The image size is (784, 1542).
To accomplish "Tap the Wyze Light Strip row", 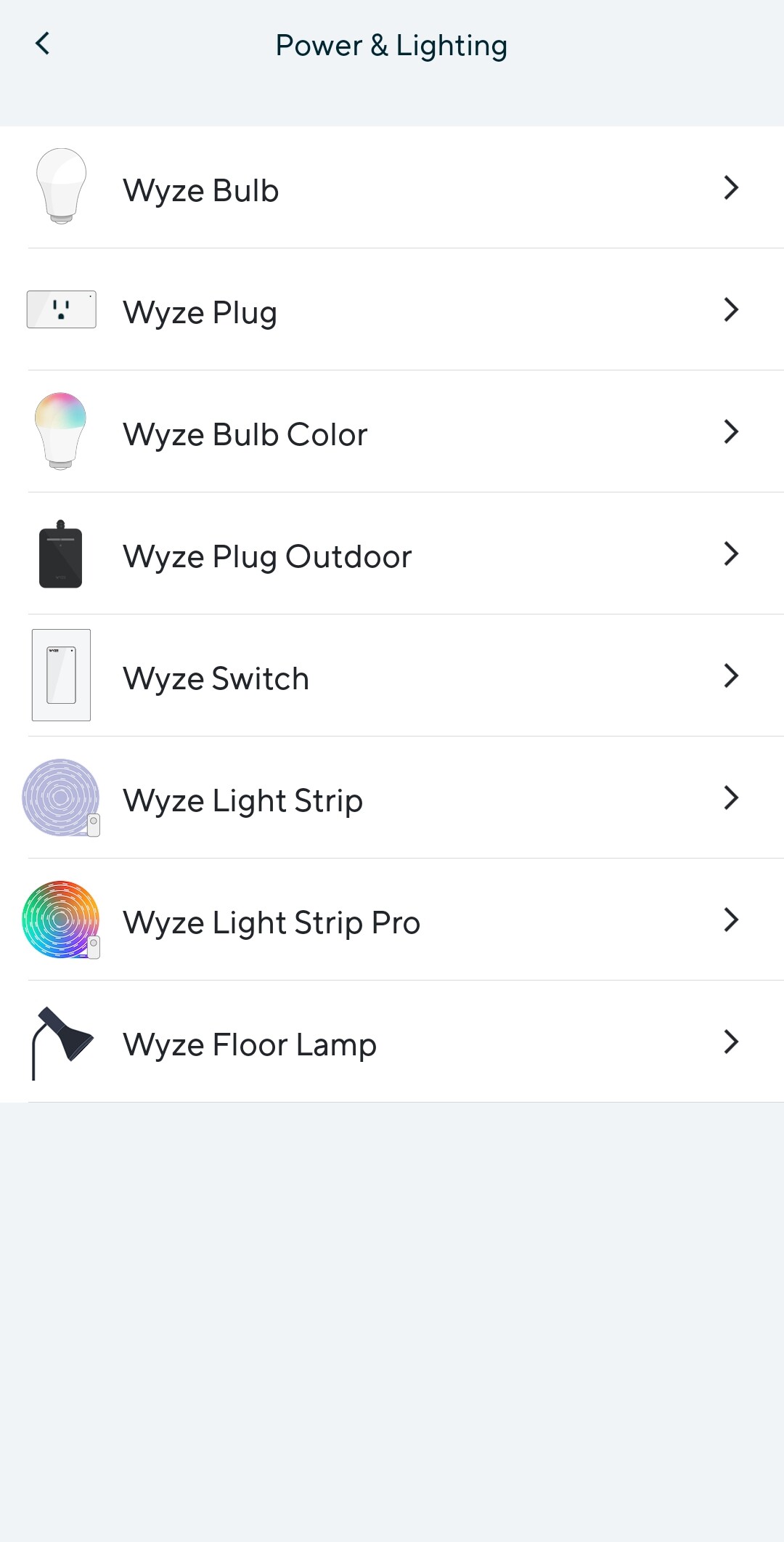I will point(392,799).
